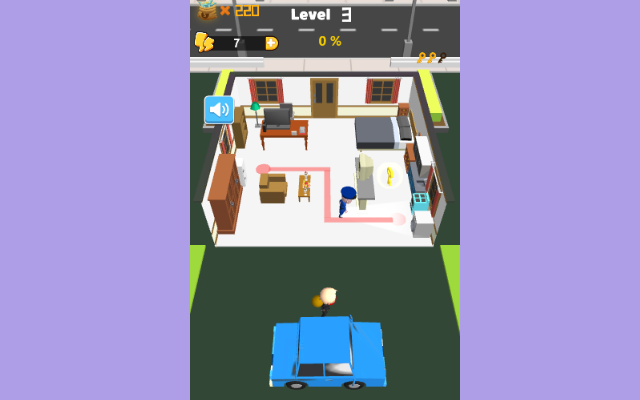The image size is (640, 400).
Task: Mute the game sound
Action: [218, 109]
